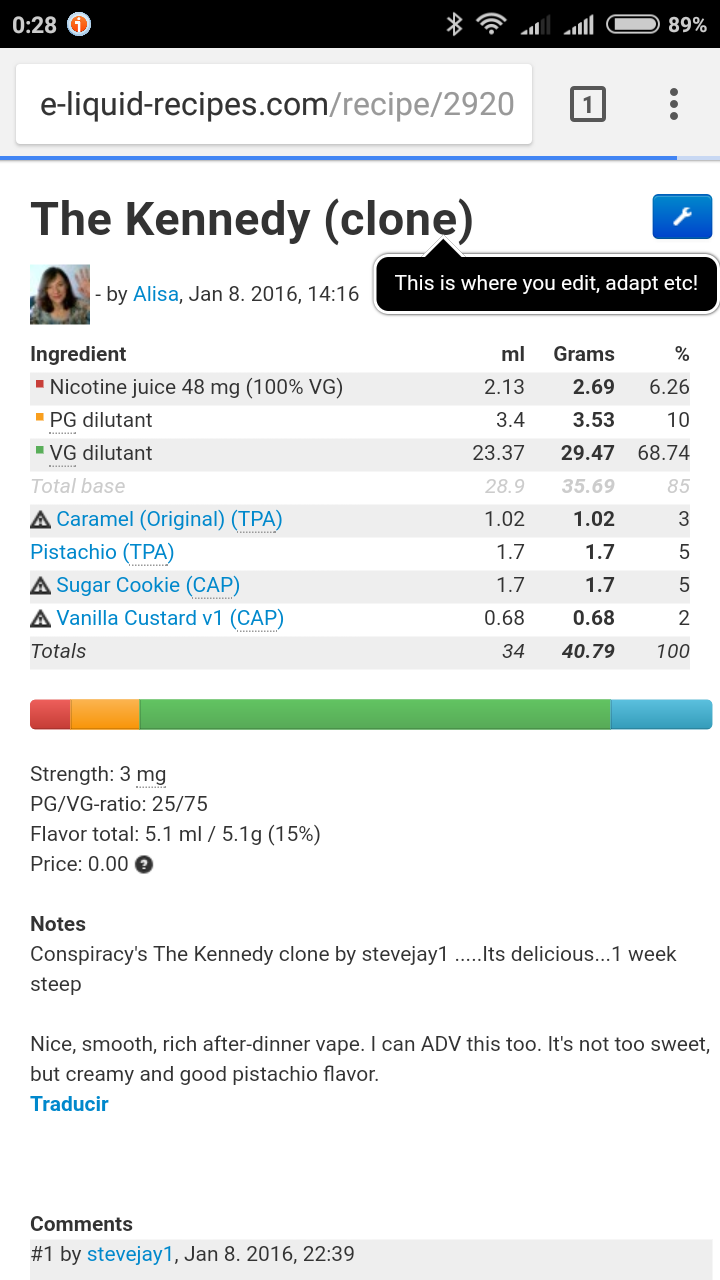Open the Pistachio (TPA) flavor link
720x1280 pixels.
click(x=102, y=552)
